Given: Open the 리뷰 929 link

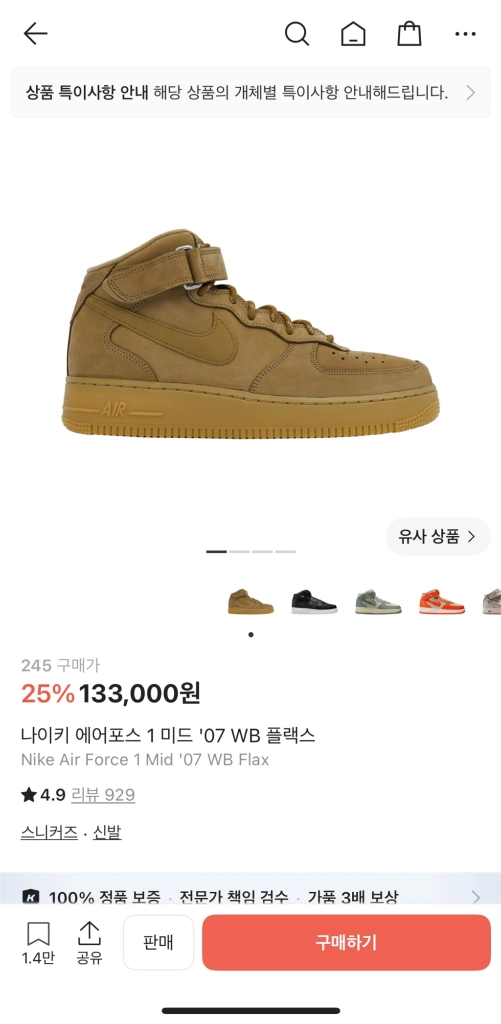Looking at the screenshot, I should click(x=103, y=795).
